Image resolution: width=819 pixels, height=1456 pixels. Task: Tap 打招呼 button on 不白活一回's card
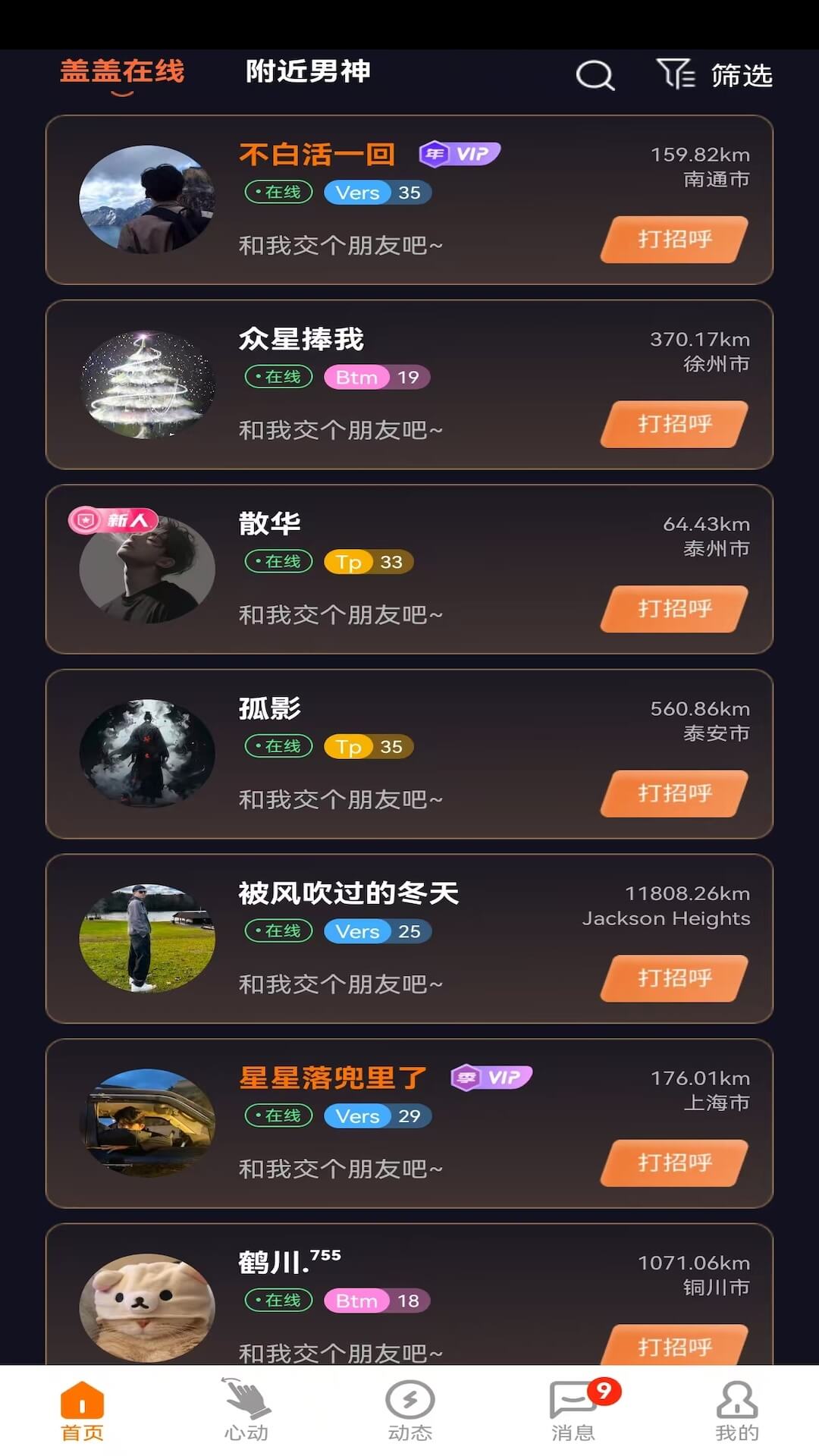(x=672, y=239)
